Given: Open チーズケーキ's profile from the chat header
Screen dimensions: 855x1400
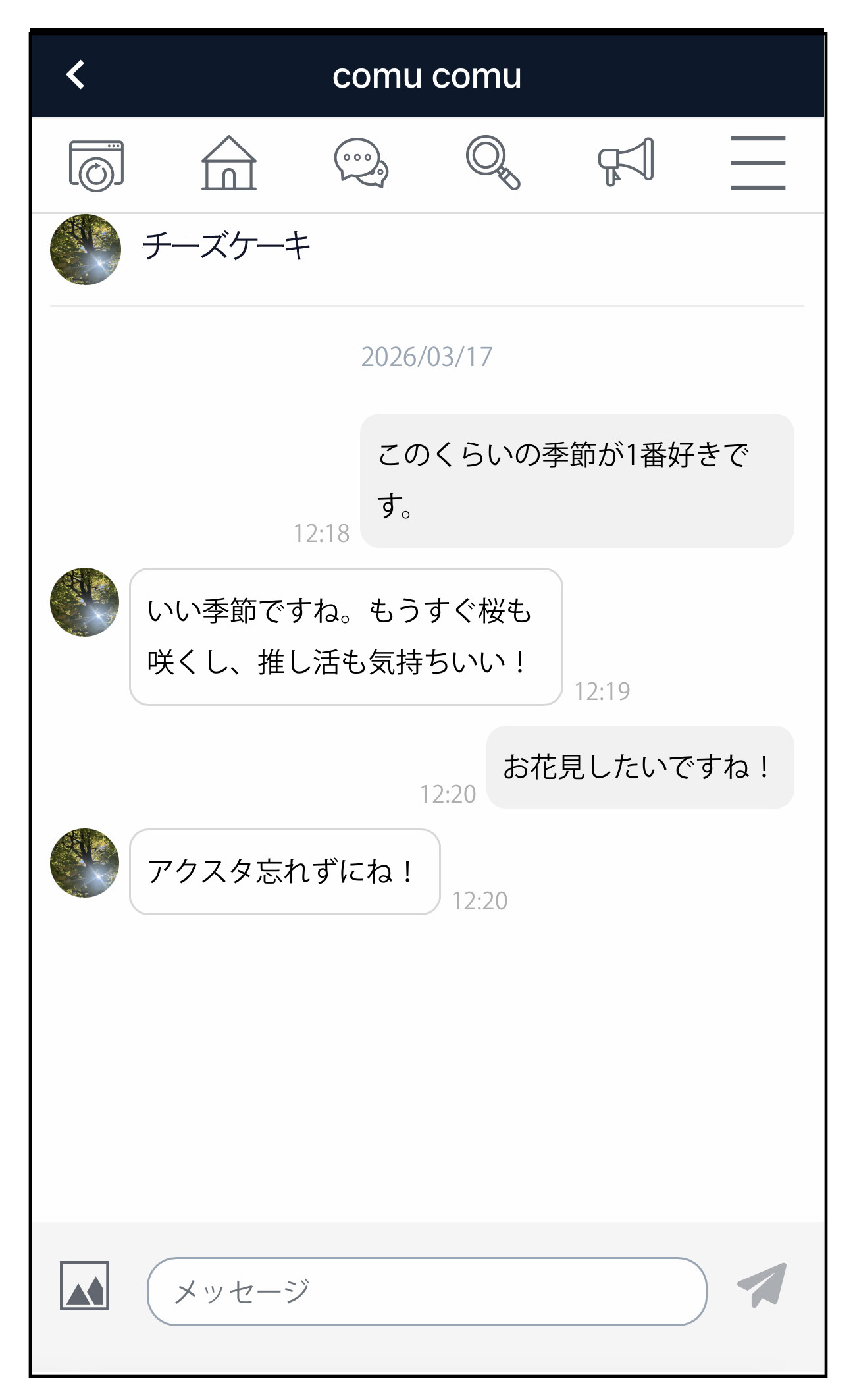Looking at the screenshot, I should click(86, 250).
